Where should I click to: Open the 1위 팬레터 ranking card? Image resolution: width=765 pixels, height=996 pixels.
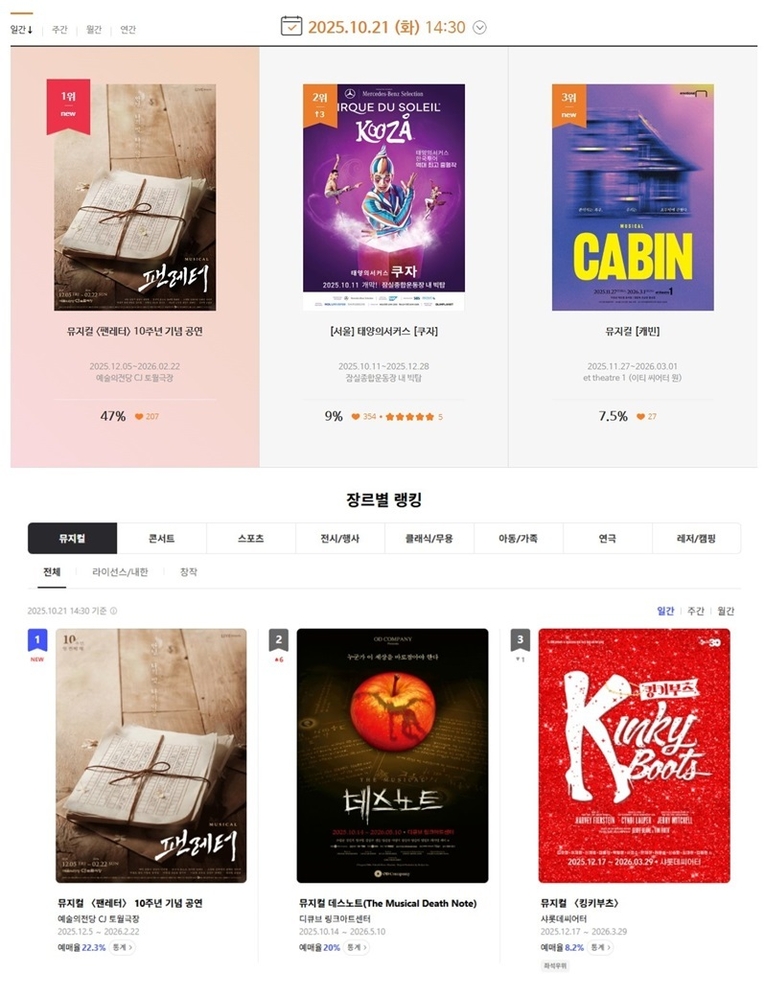tap(135, 198)
